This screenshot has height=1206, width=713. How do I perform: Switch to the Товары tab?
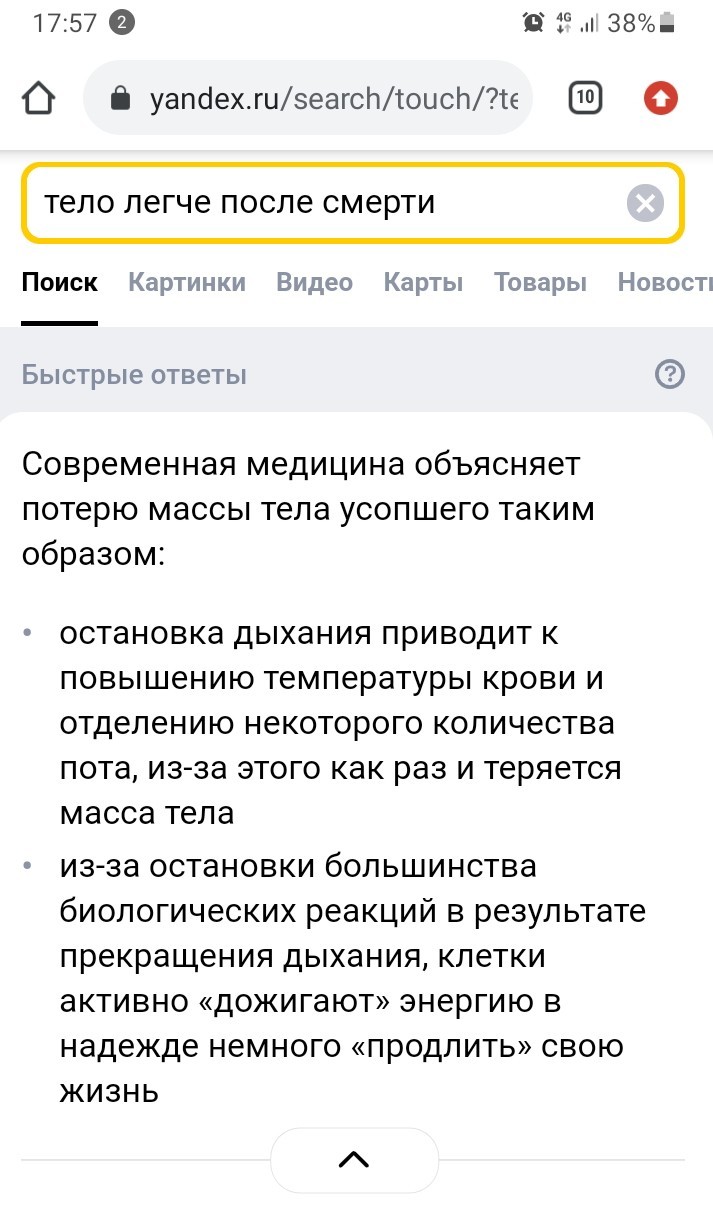coord(540,282)
